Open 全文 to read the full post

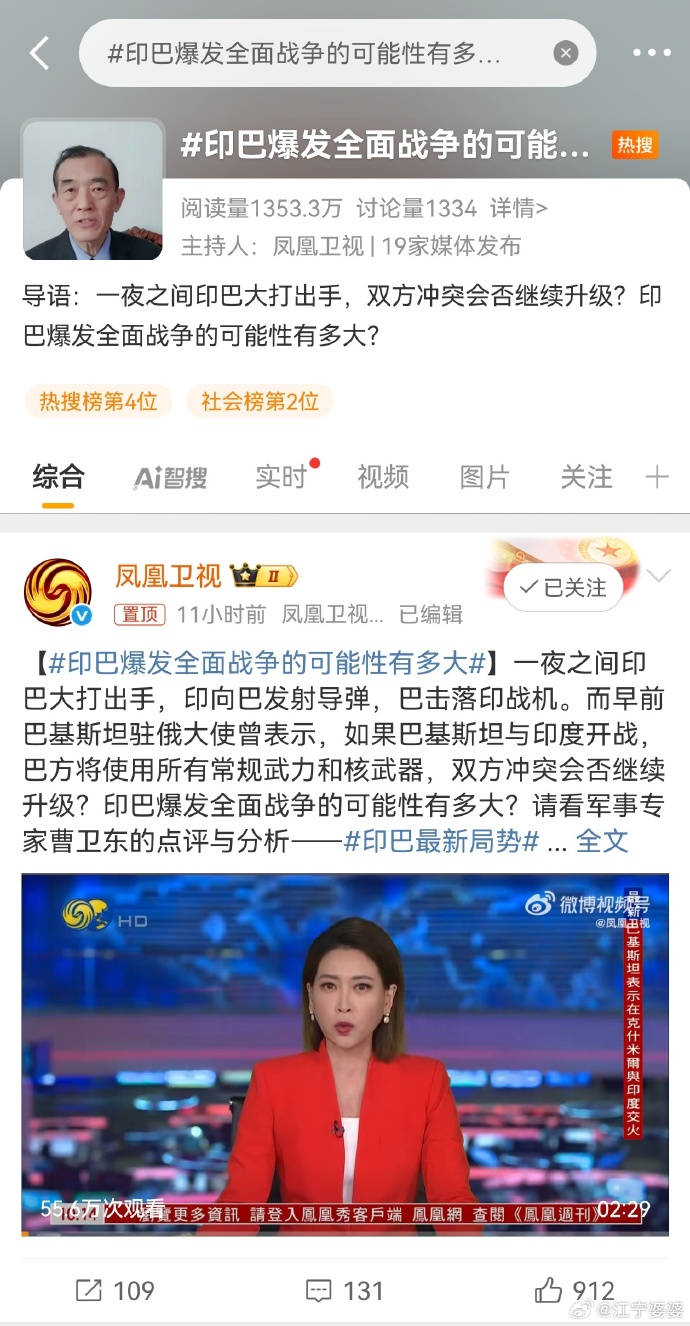tap(602, 841)
